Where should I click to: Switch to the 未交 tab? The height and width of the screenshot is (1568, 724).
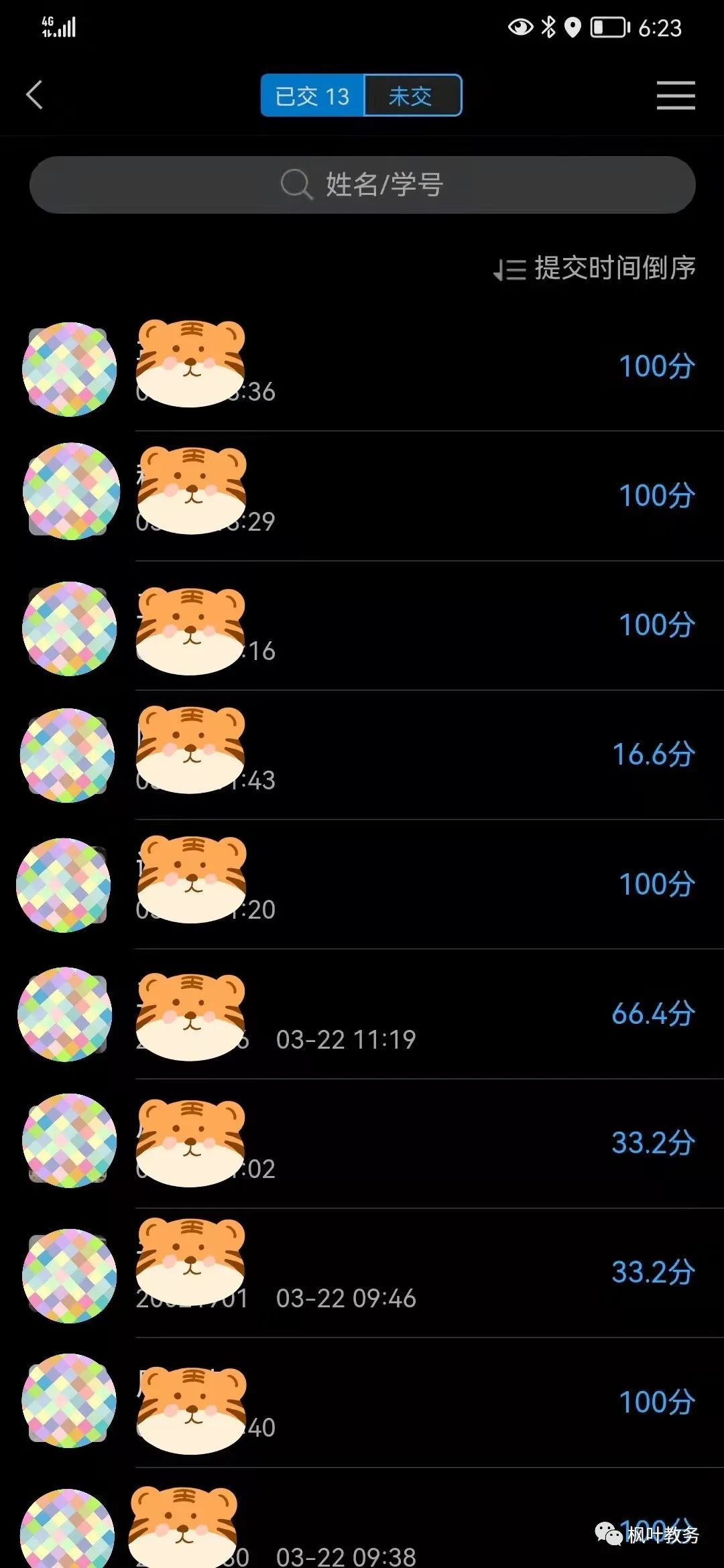412,96
